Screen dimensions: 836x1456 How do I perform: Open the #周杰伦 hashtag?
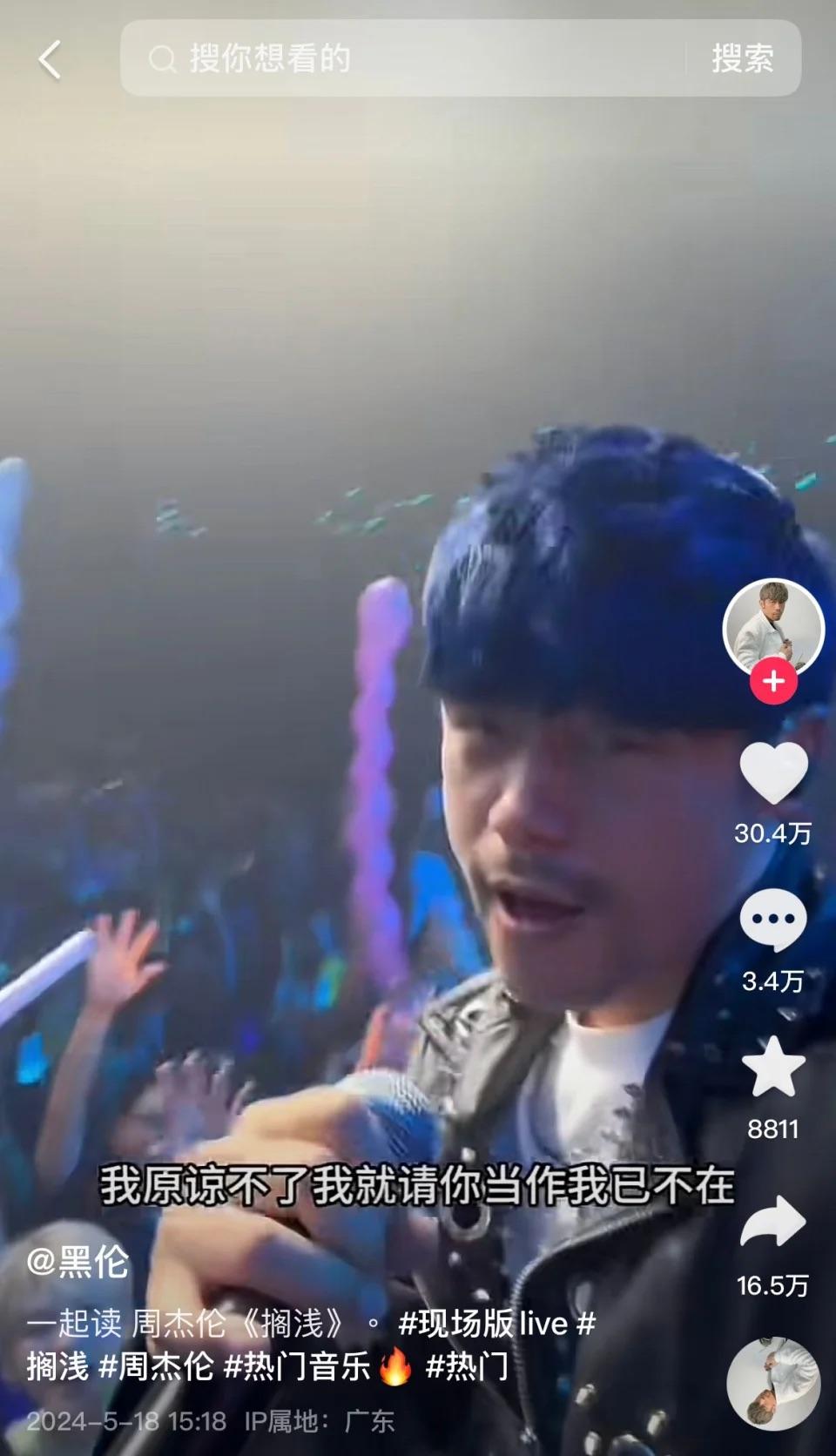156,1366
